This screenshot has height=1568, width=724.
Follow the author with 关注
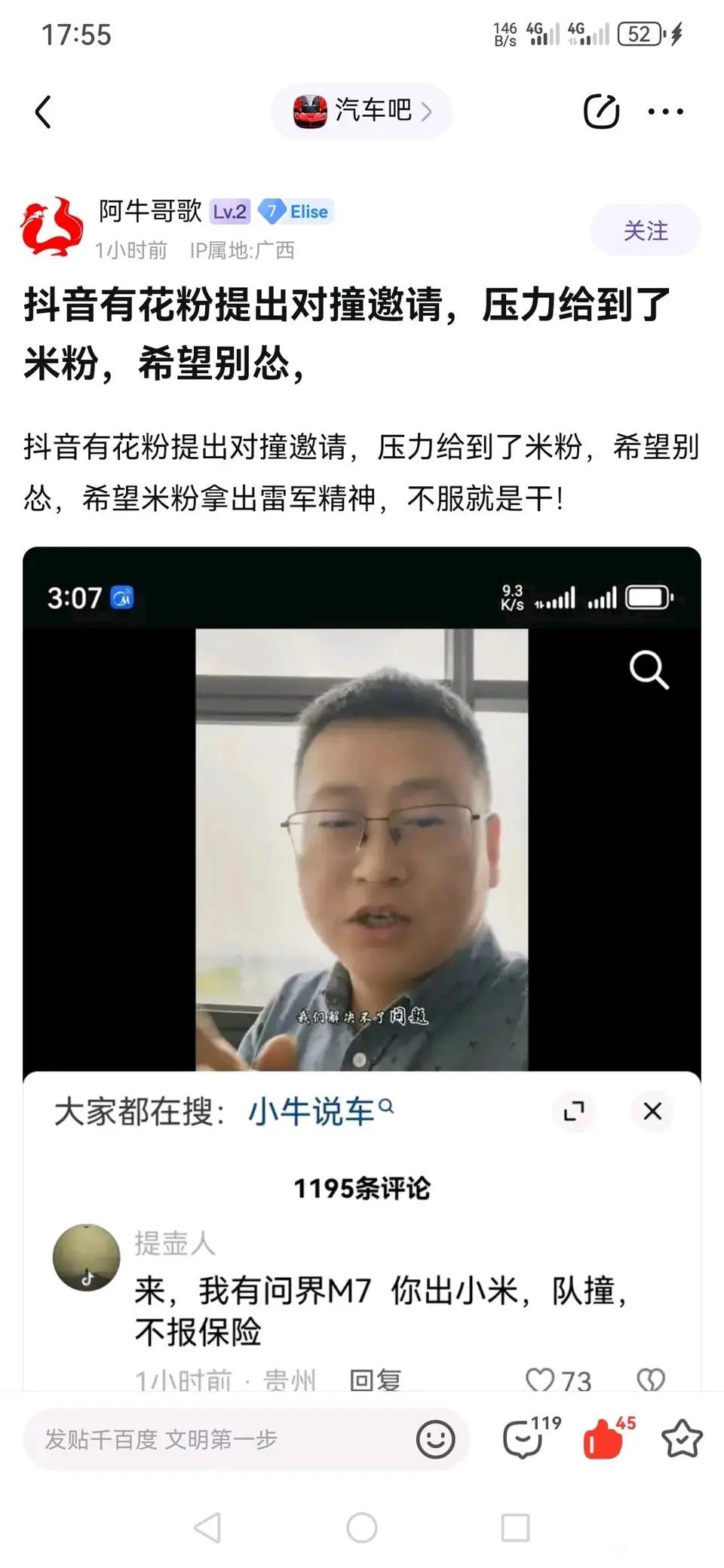(645, 230)
